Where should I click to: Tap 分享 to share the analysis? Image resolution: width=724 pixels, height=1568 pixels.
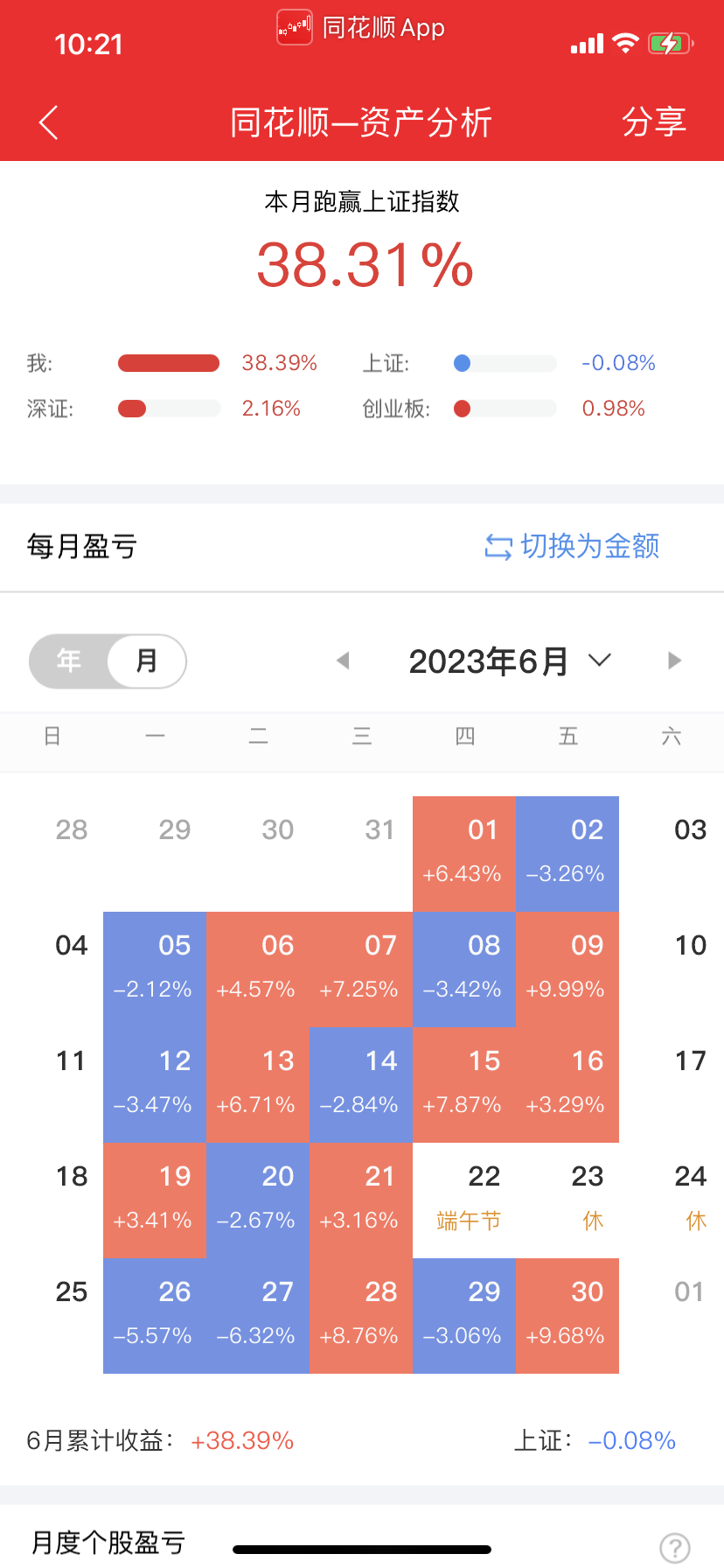click(653, 122)
